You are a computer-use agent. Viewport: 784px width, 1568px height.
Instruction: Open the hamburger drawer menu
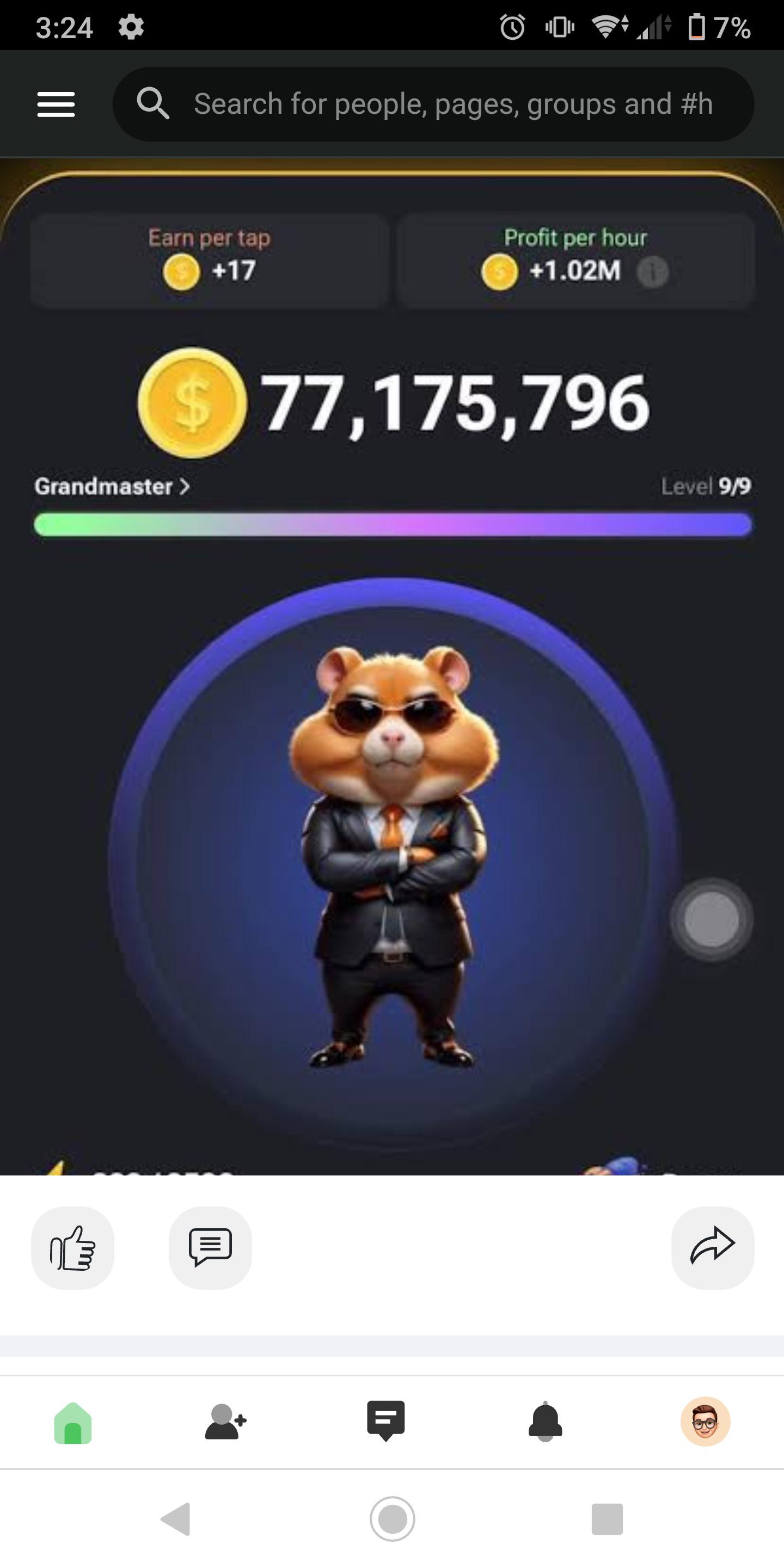click(x=56, y=104)
